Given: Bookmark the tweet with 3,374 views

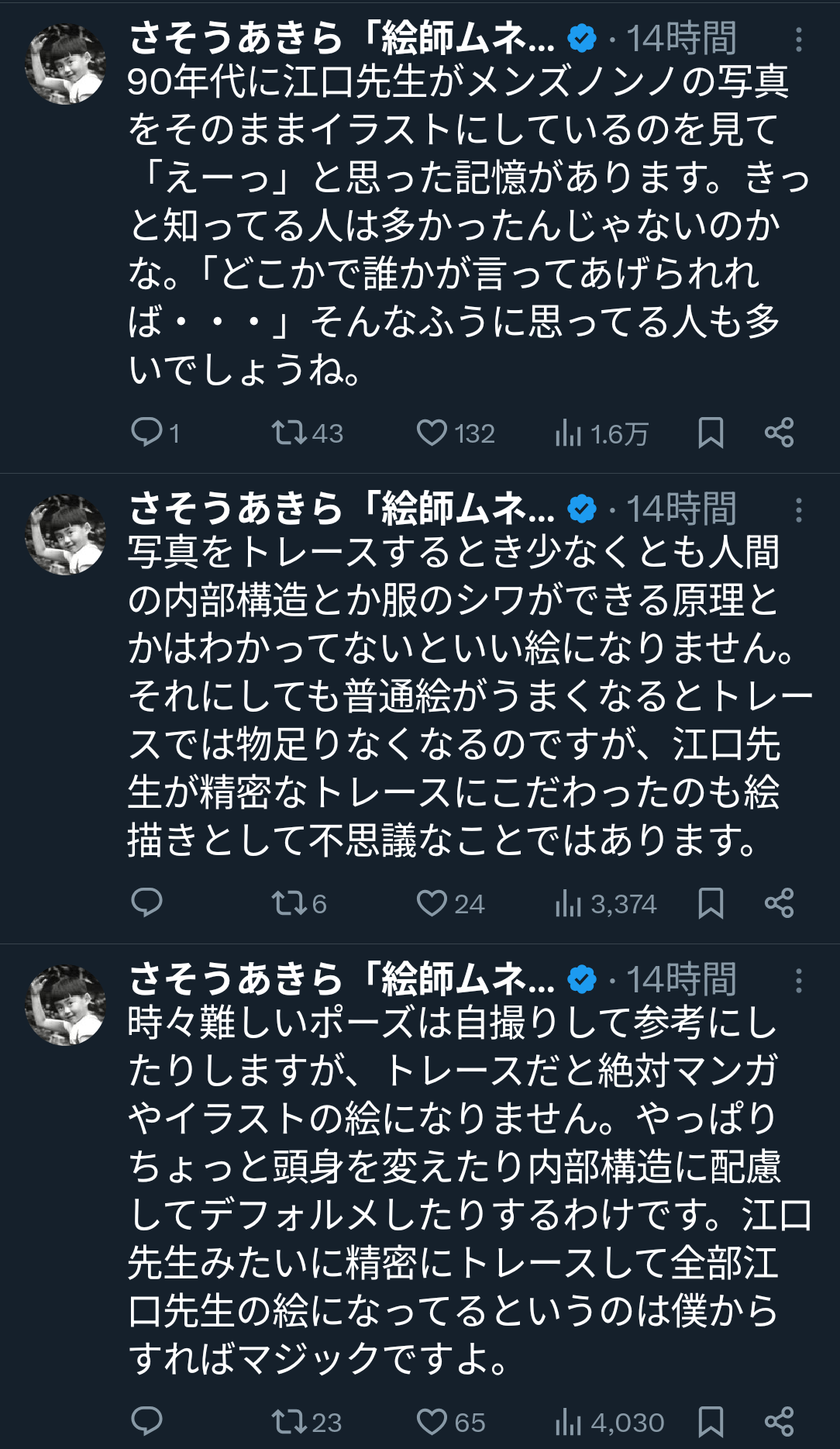Looking at the screenshot, I should pos(711,902).
